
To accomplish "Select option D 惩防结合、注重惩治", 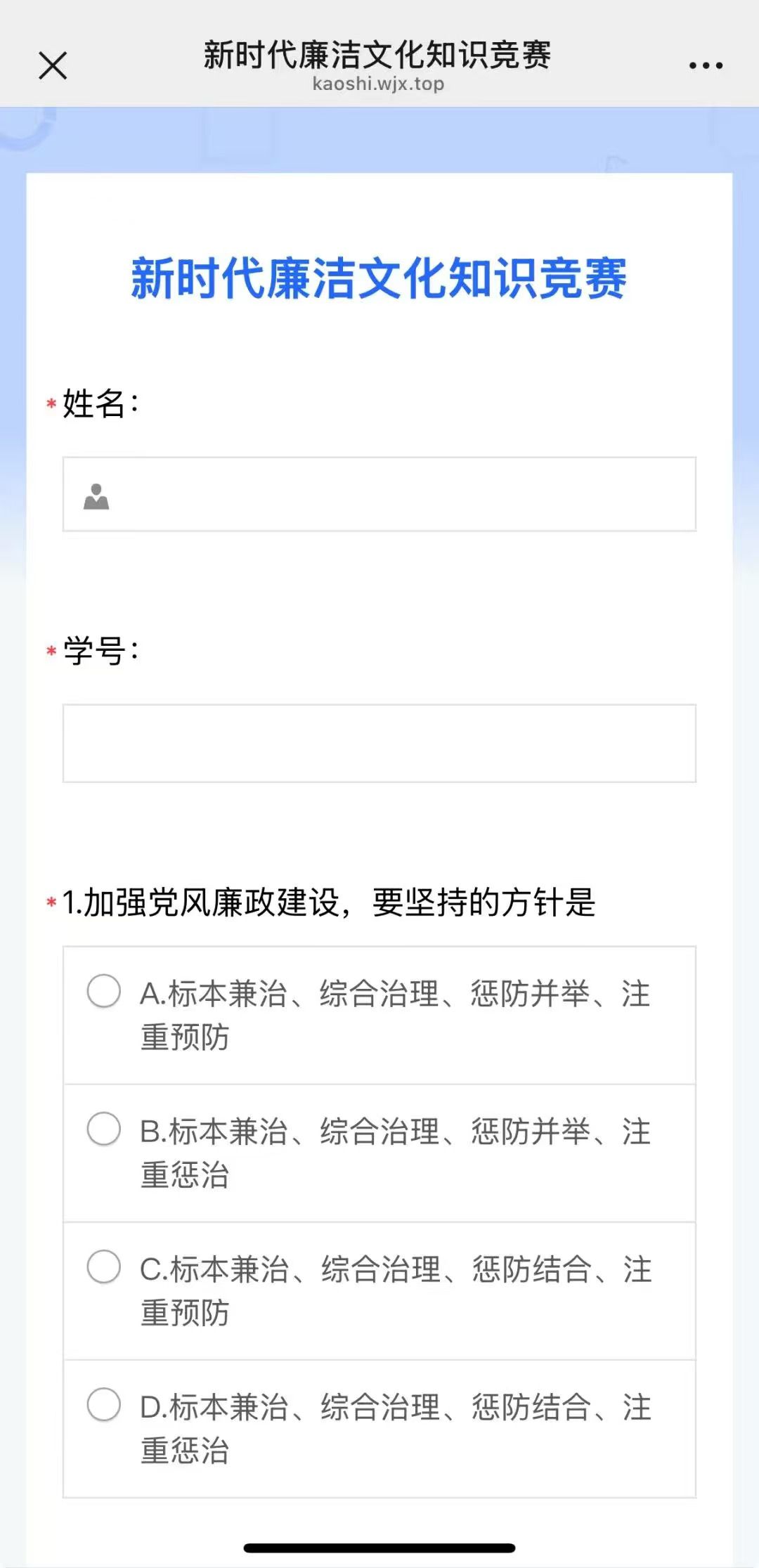I will 104,1404.
